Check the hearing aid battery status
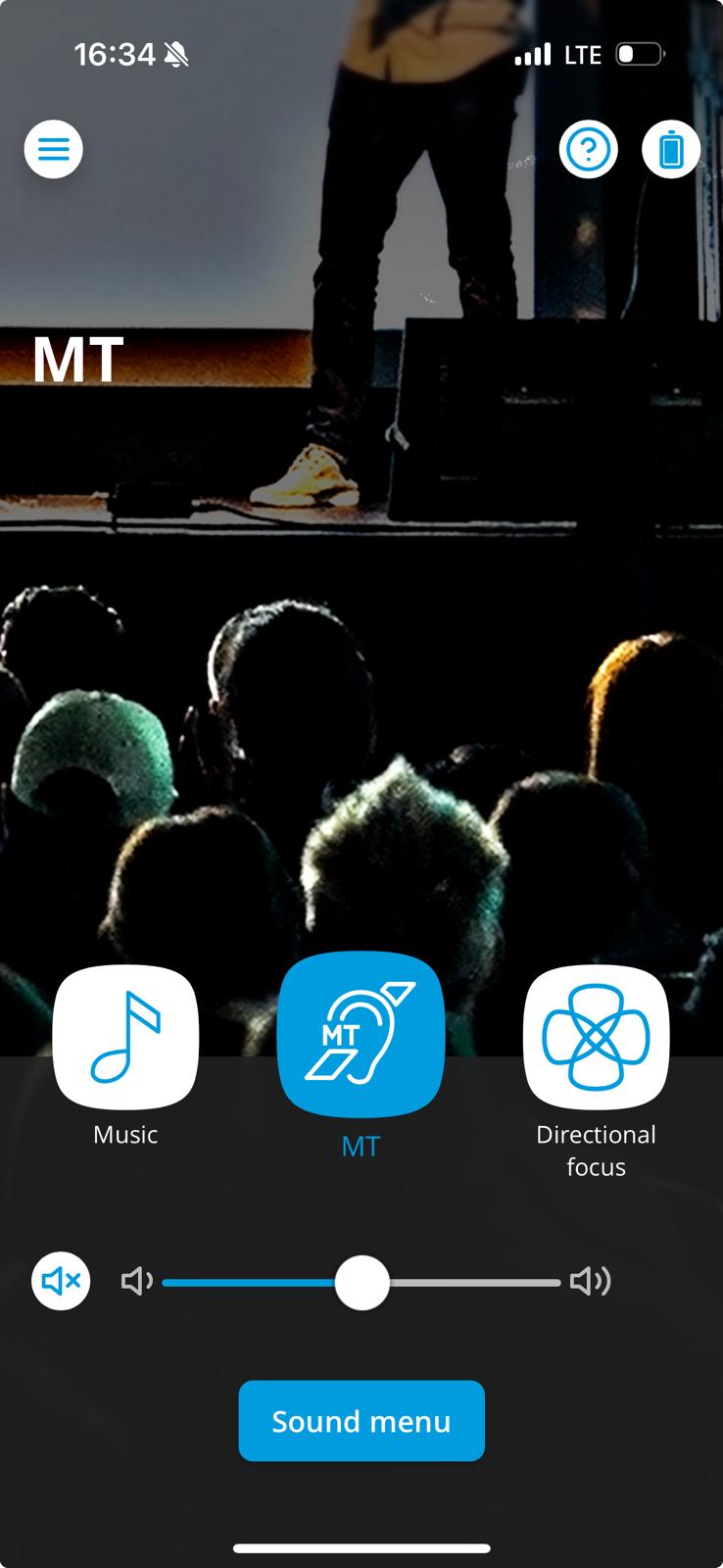 click(671, 149)
